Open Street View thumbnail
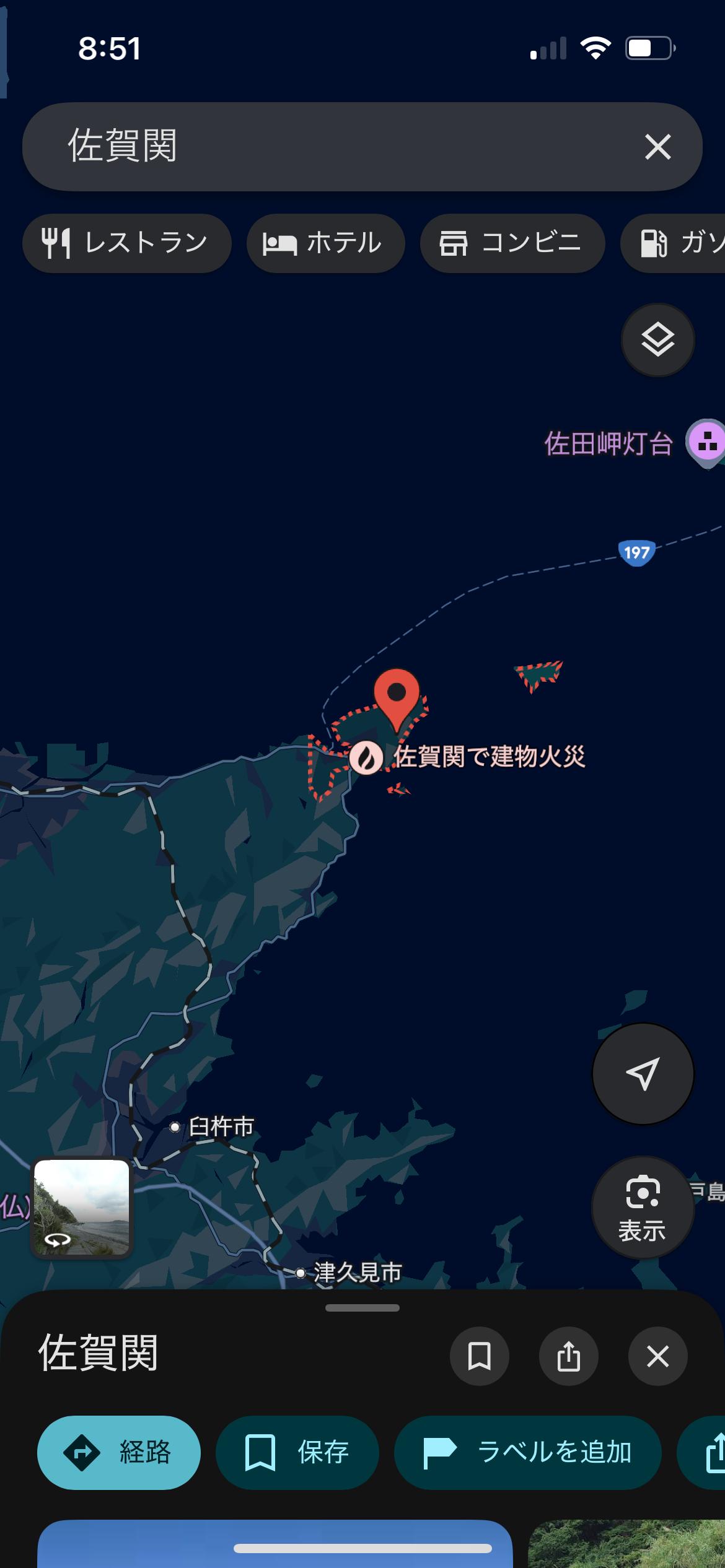 pyautogui.click(x=82, y=1206)
